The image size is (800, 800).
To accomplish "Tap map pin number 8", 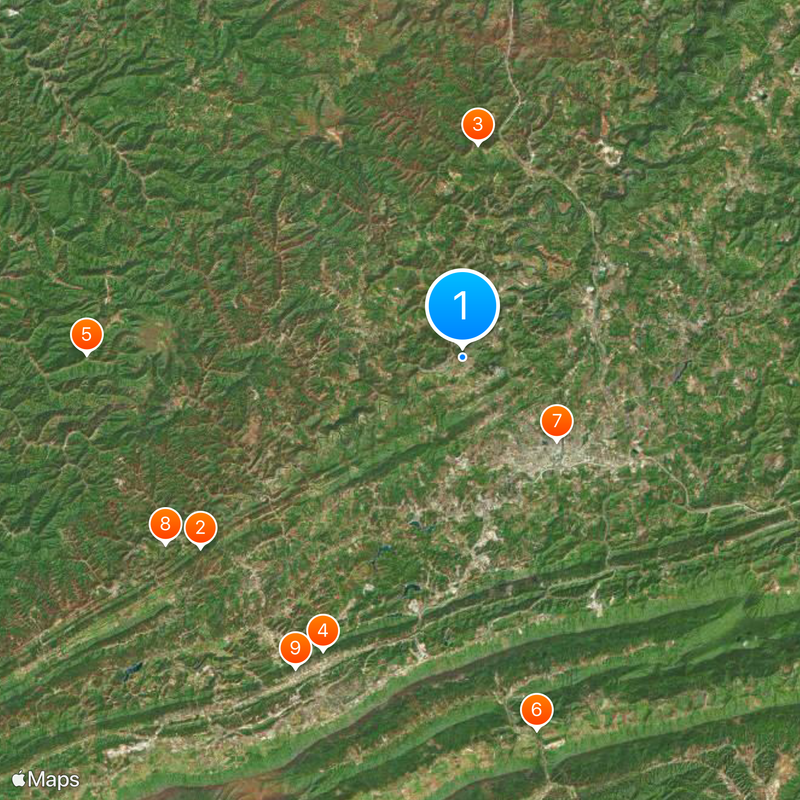I will (x=165, y=524).
